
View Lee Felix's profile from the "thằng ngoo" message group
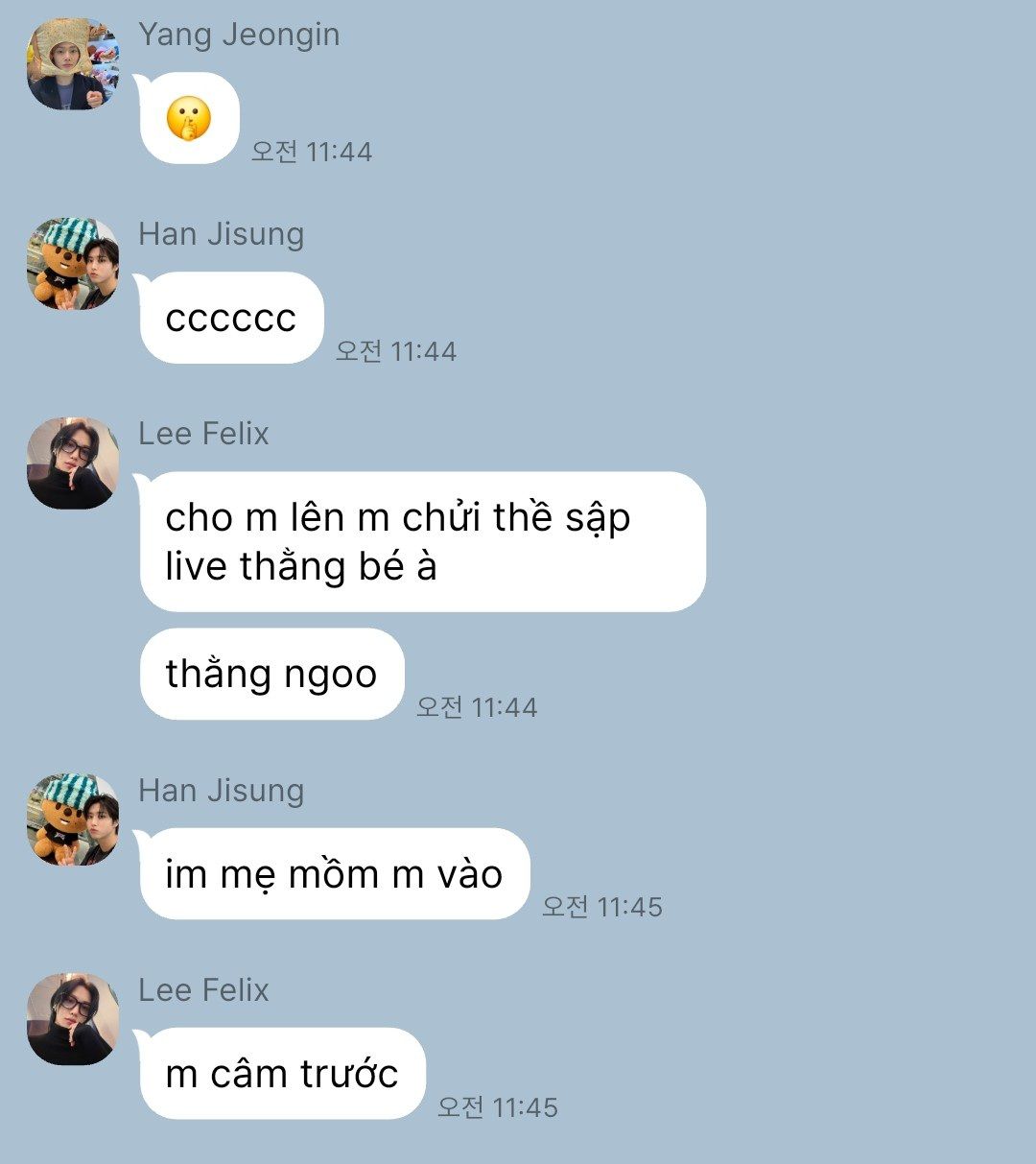pos(73,463)
